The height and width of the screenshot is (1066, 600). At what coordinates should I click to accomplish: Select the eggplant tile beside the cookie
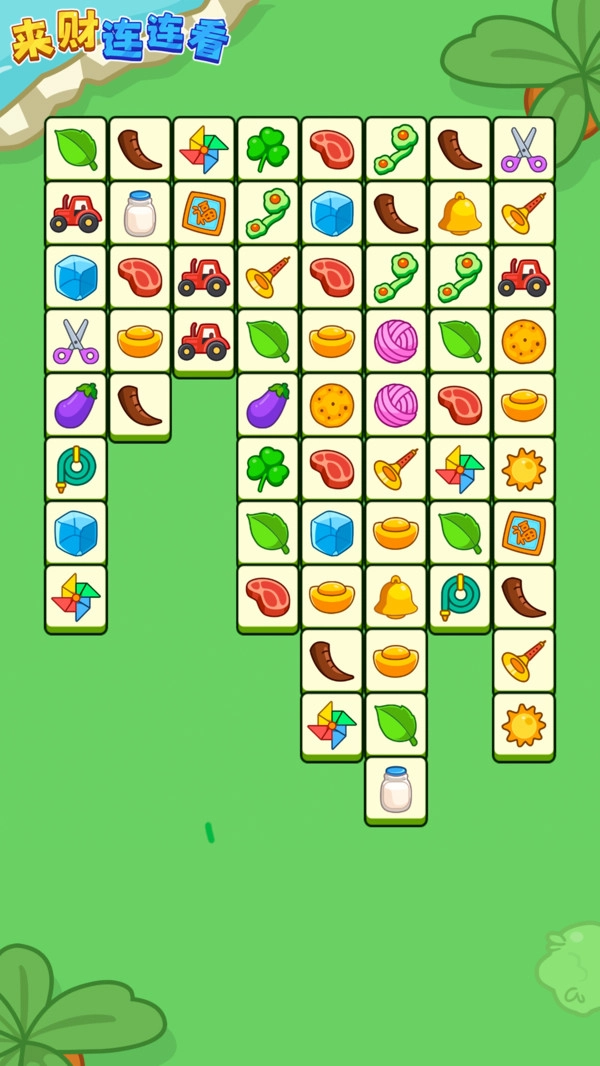(x=268, y=405)
